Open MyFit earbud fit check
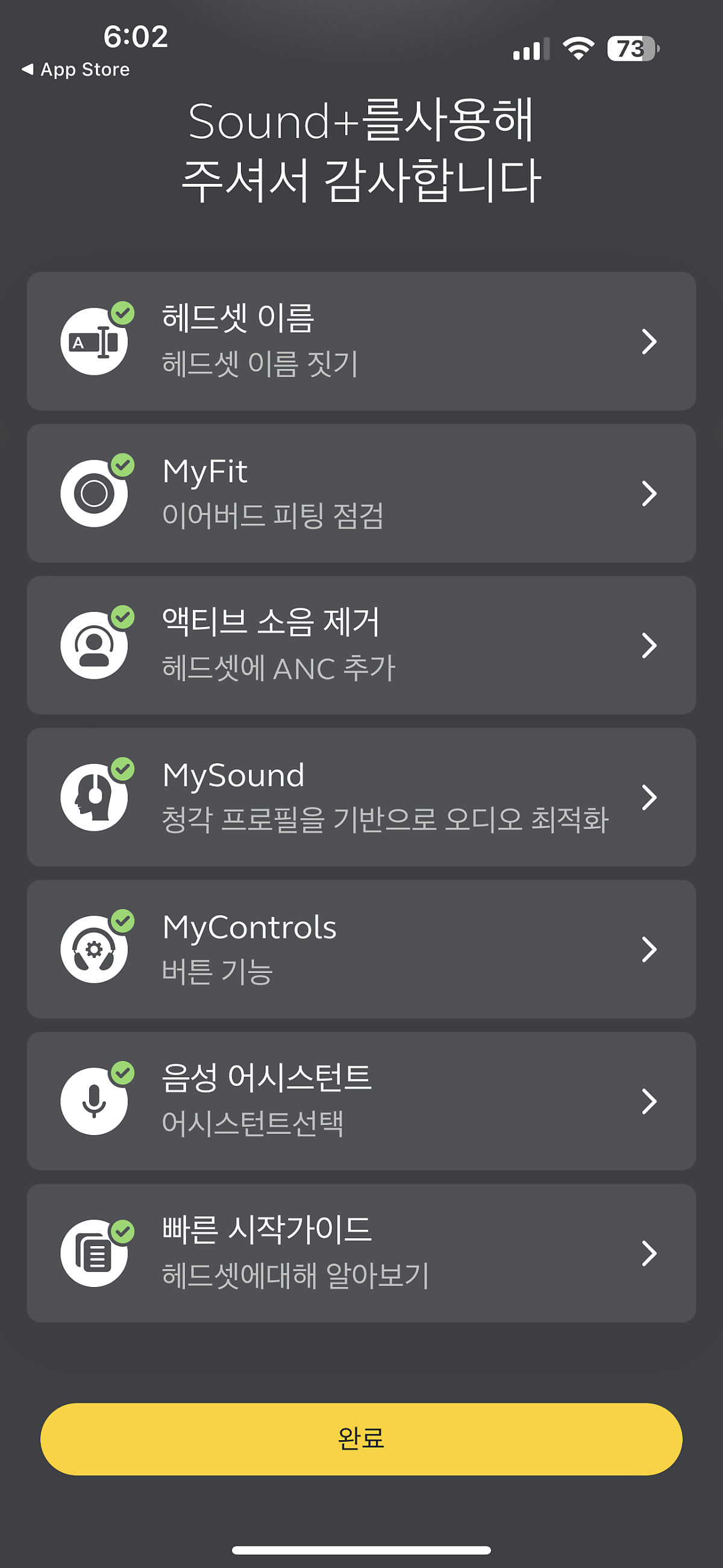The width and height of the screenshot is (723, 1568). pyautogui.click(x=361, y=493)
